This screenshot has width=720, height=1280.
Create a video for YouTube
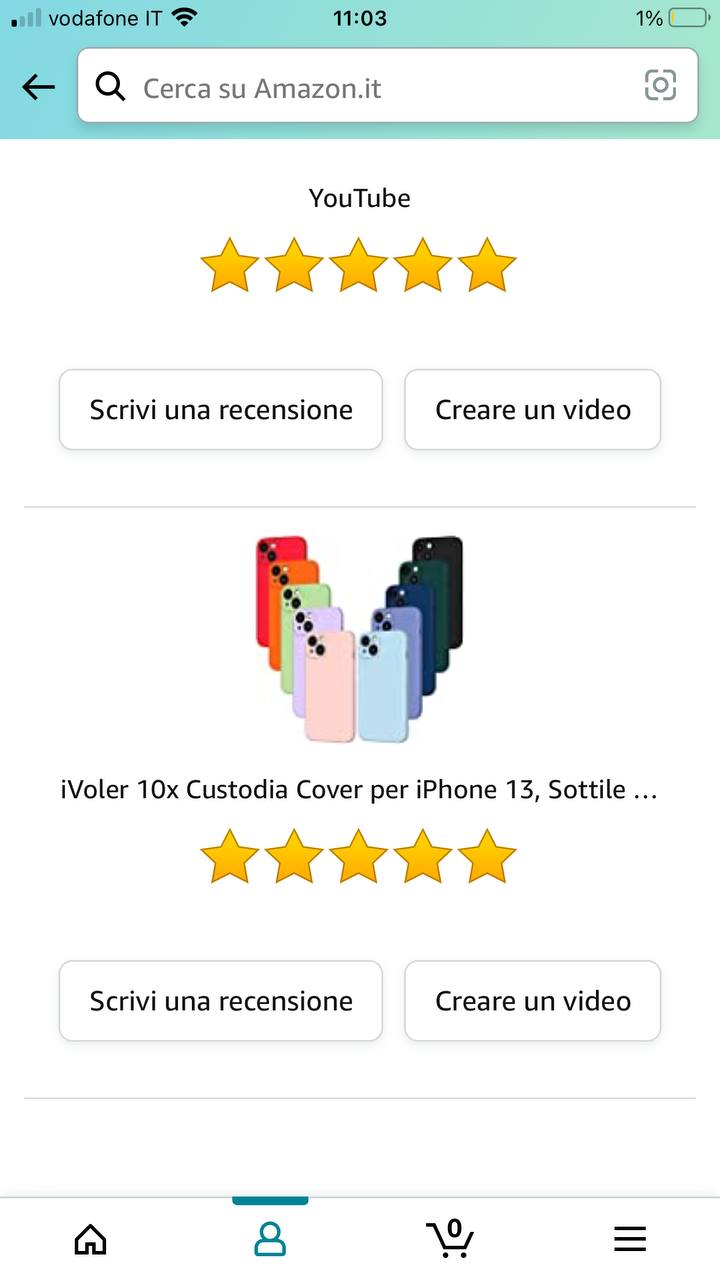(x=532, y=410)
